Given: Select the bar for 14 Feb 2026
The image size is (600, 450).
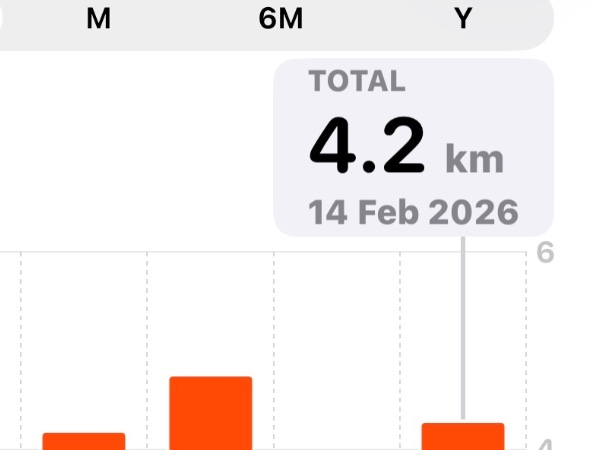Looking at the screenshot, I should point(463,436).
